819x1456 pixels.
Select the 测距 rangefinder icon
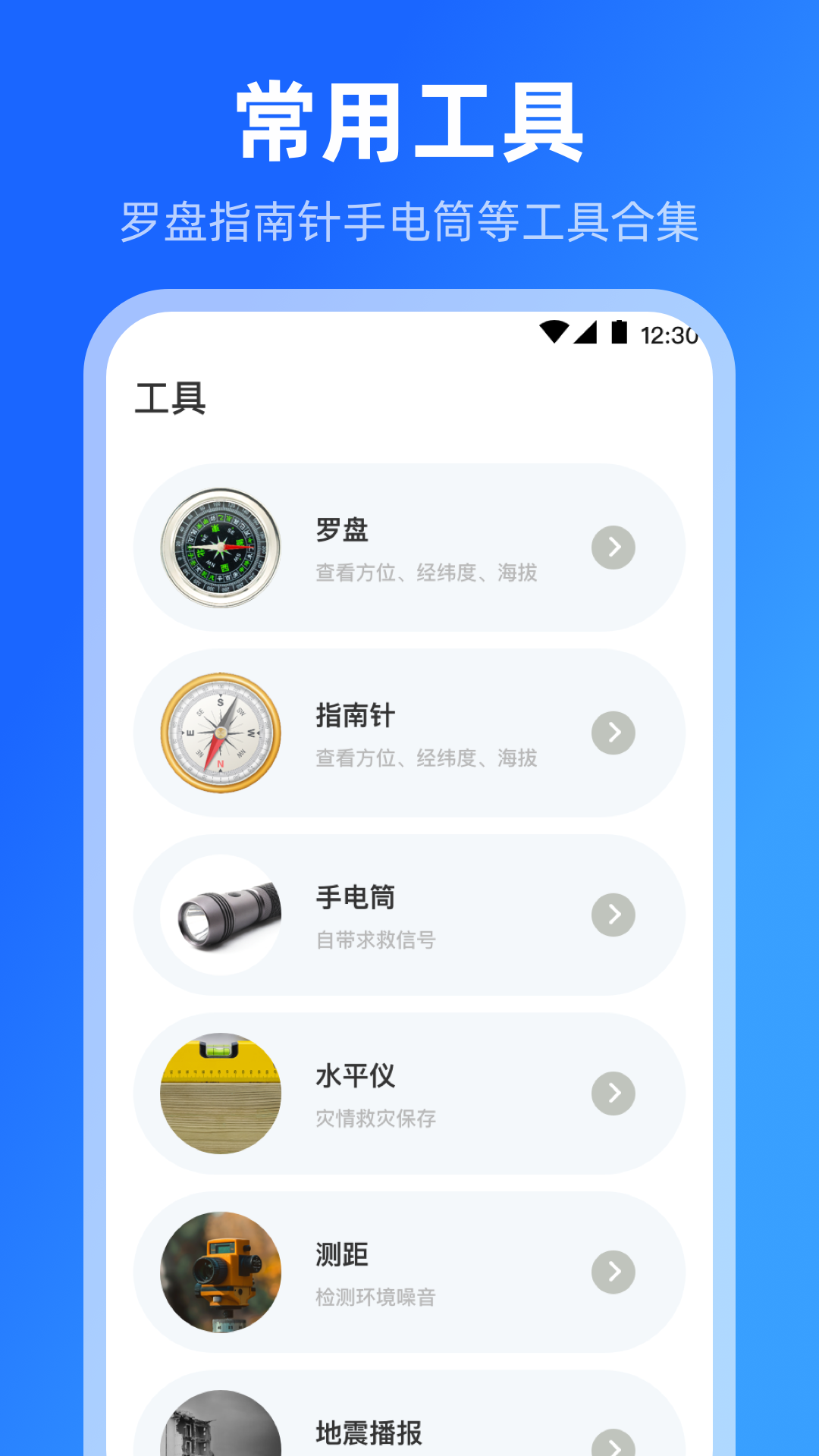(221, 1272)
